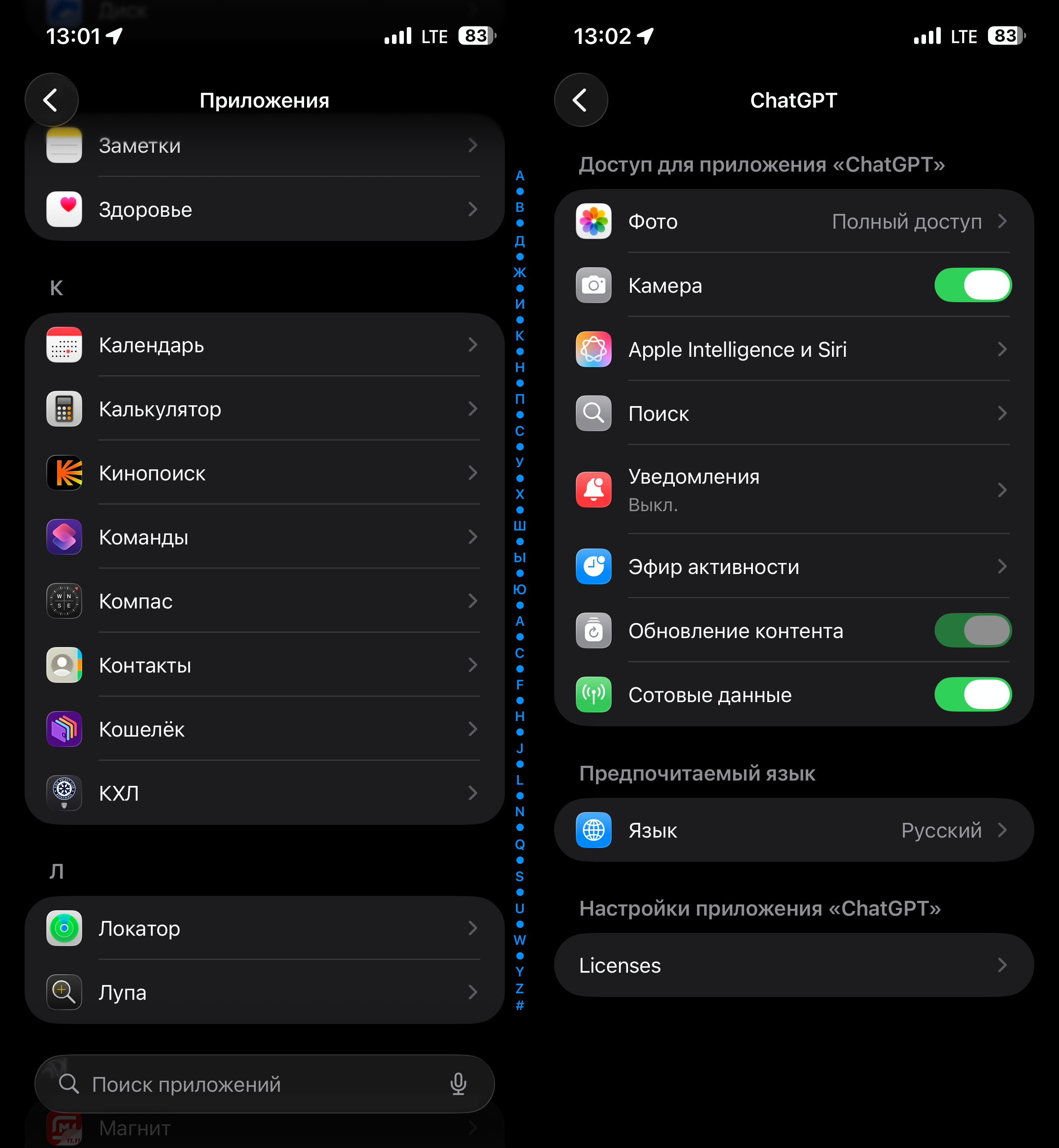The width and height of the screenshot is (1059, 1148).
Task: Open Apple Intelligence и Siri settings
Action: pyautogui.click(x=793, y=350)
